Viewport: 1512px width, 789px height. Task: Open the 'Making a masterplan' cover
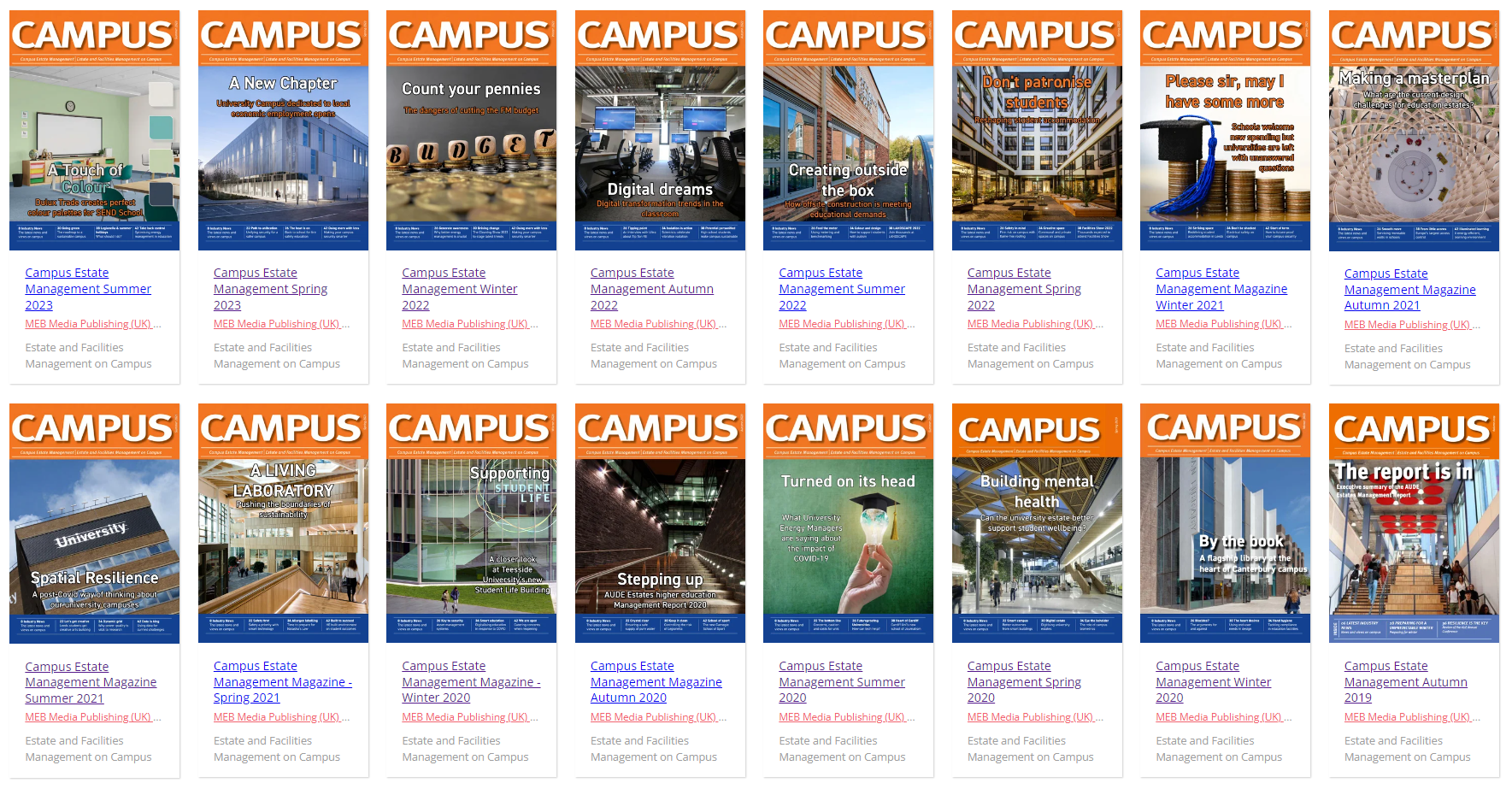pyautogui.click(x=1414, y=131)
